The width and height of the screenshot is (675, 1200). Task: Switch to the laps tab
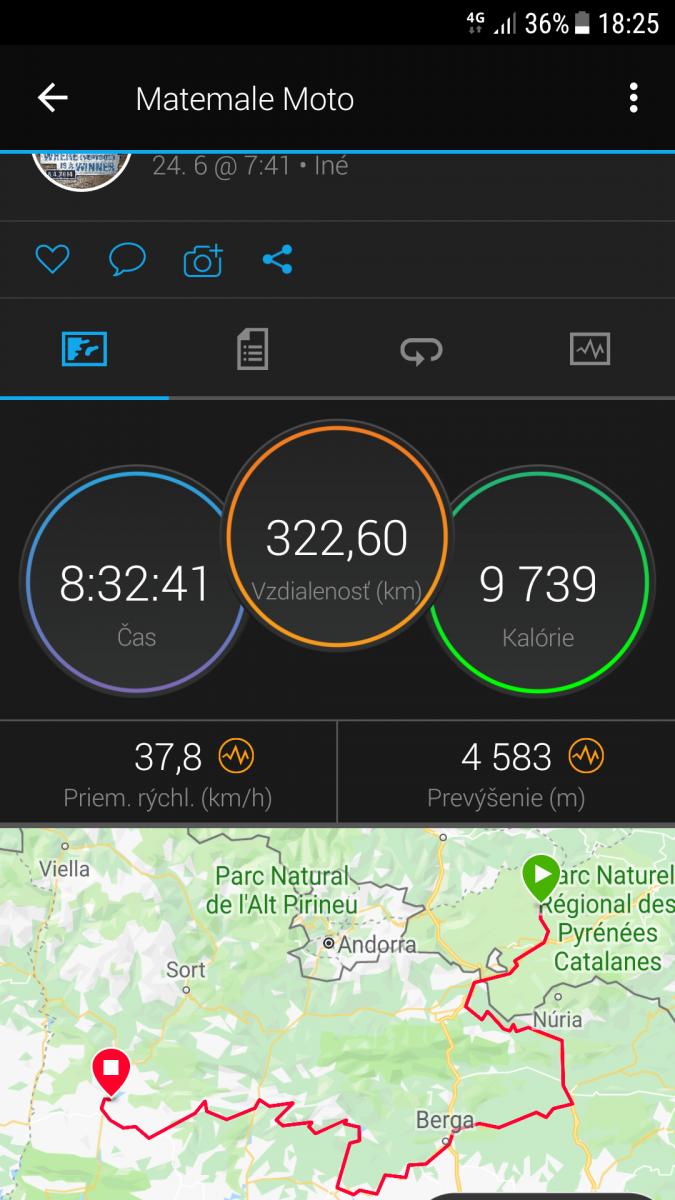point(421,350)
